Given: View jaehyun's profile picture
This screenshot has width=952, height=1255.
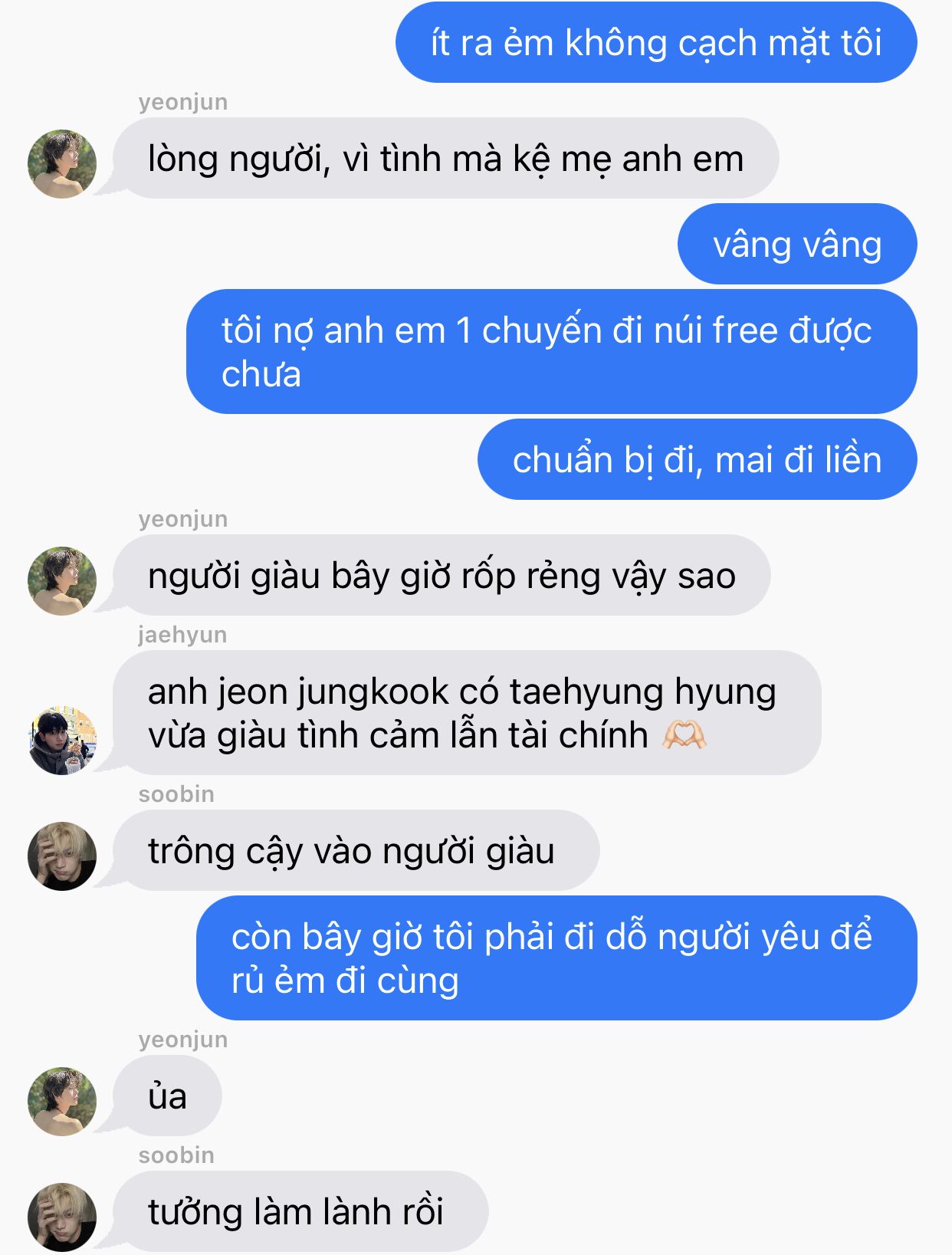Looking at the screenshot, I should [x=62, y=741].
